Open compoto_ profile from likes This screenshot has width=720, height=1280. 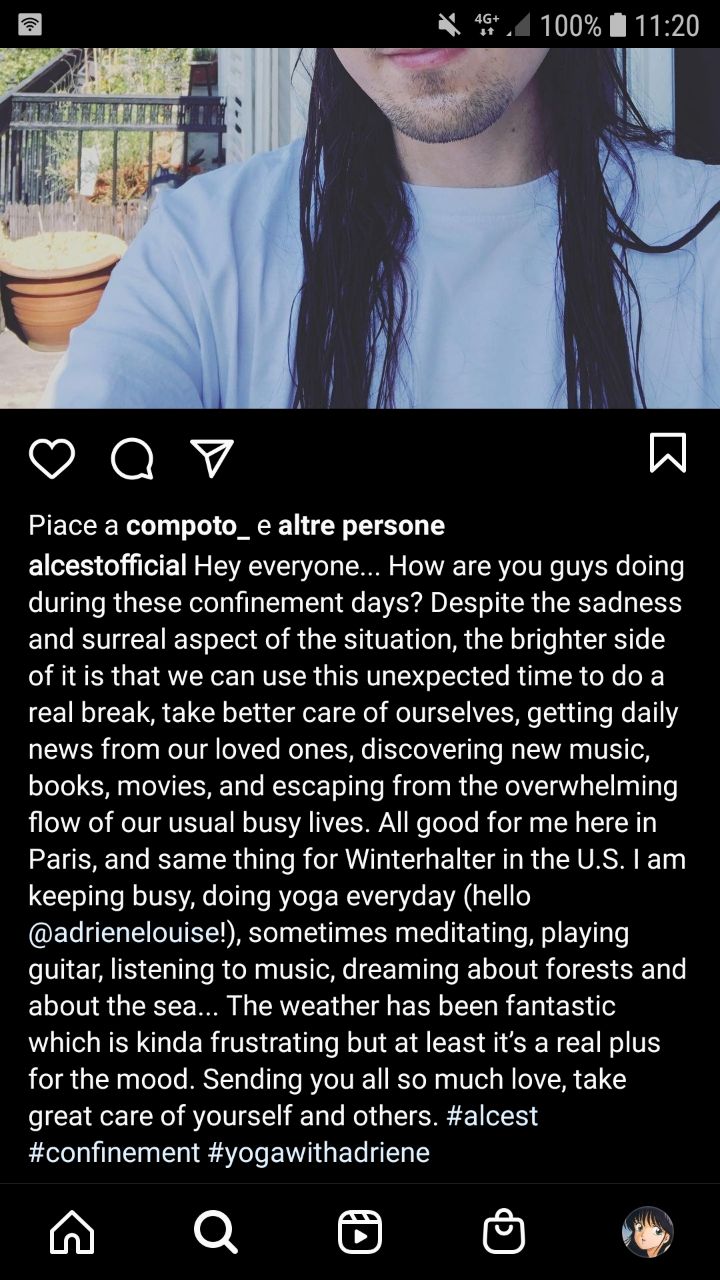[x=188, y=525]
